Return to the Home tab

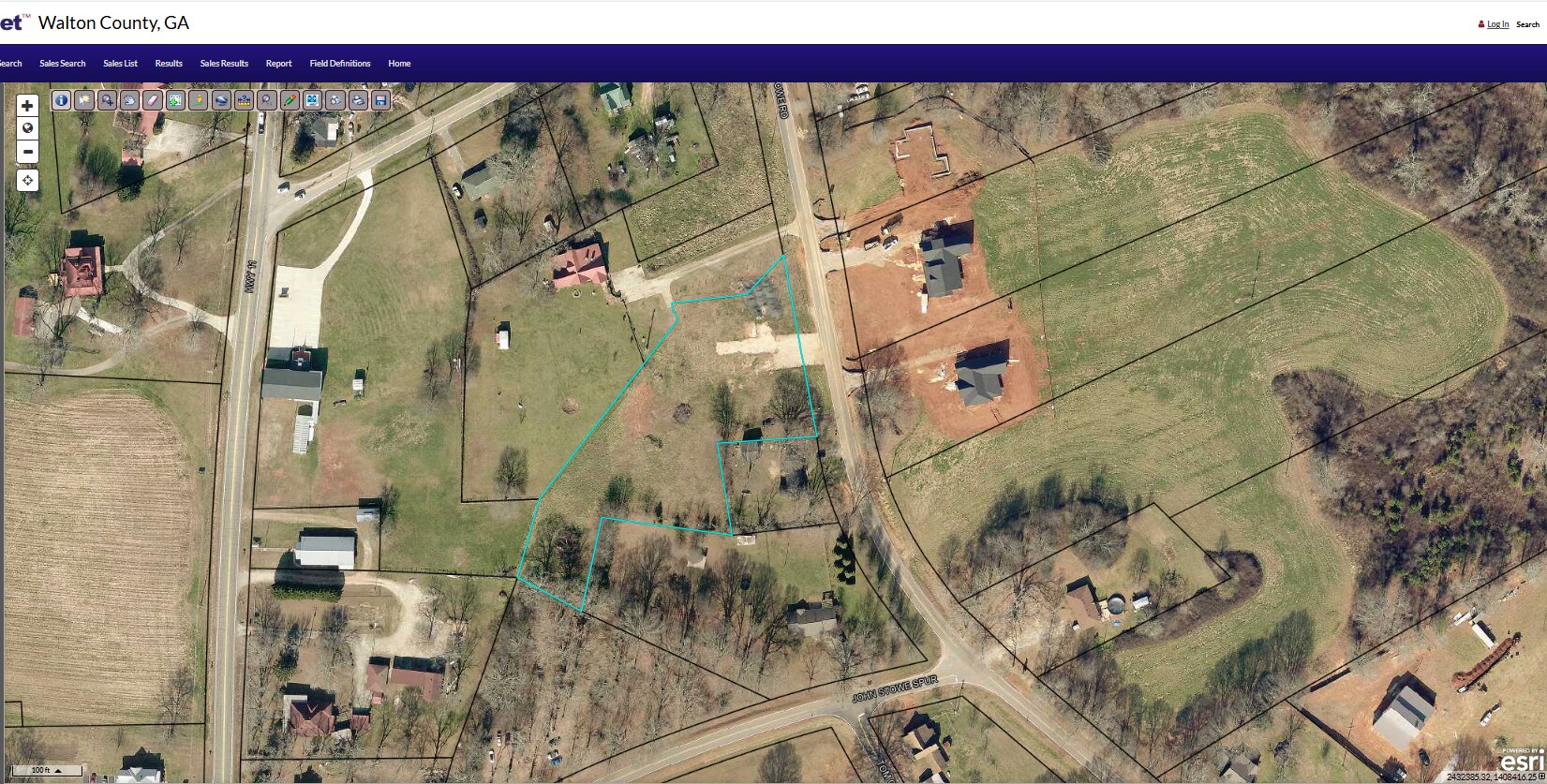(x=399, y=64)
